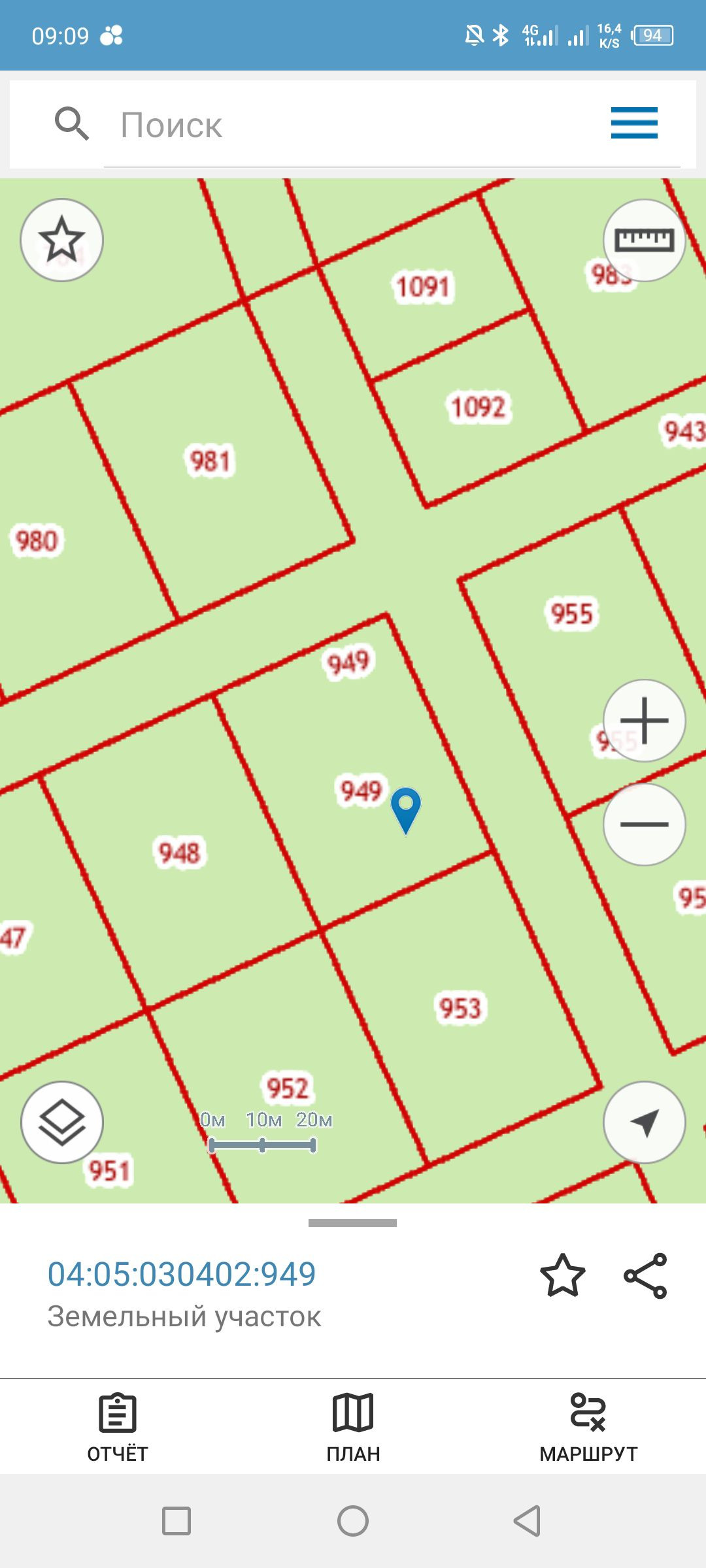Go back with system back button
Screen dimensions: 706x1568
[527, 1521]
